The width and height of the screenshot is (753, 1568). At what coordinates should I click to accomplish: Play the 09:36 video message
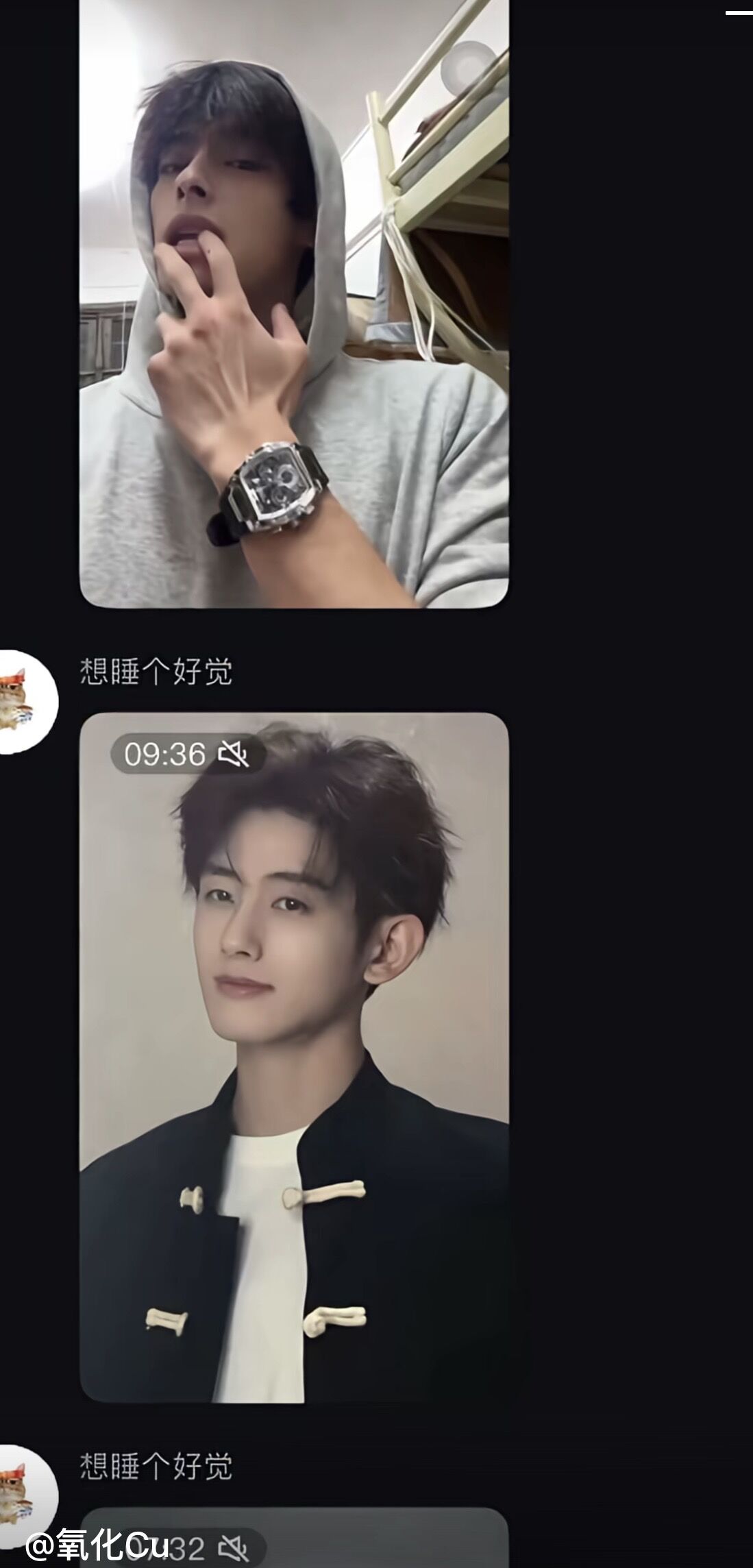tap(295, 1058)
